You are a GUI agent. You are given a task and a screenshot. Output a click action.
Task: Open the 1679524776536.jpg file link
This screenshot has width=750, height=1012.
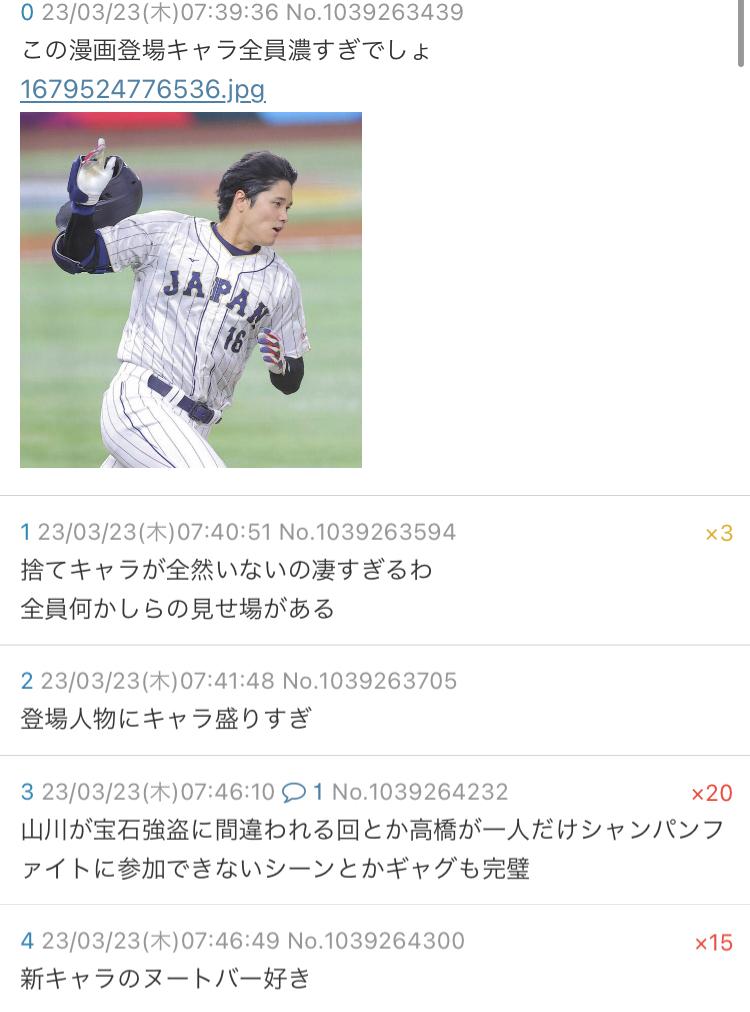[142, 90]
